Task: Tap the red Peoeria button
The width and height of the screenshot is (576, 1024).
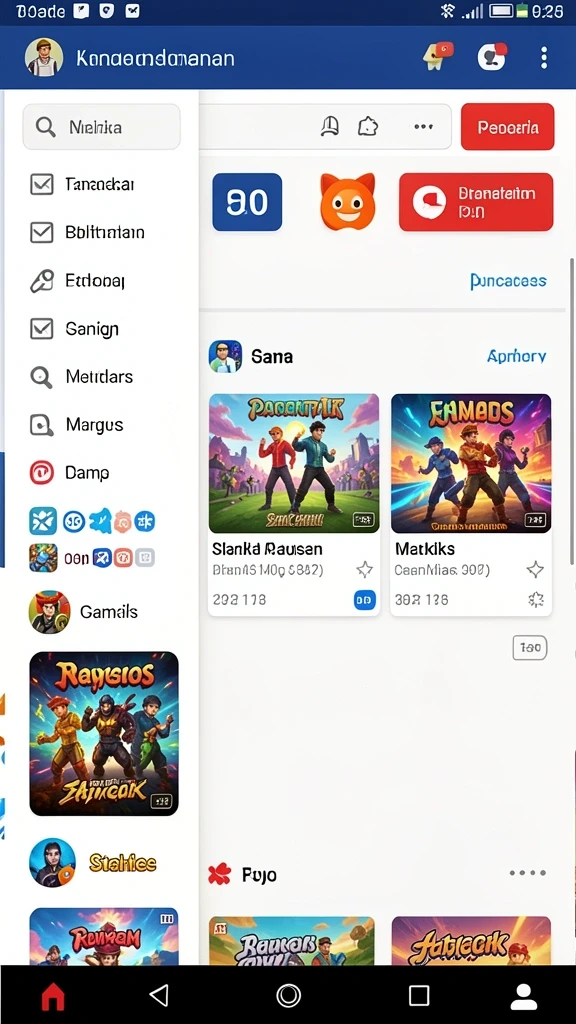Action: [x=507, y=127]
